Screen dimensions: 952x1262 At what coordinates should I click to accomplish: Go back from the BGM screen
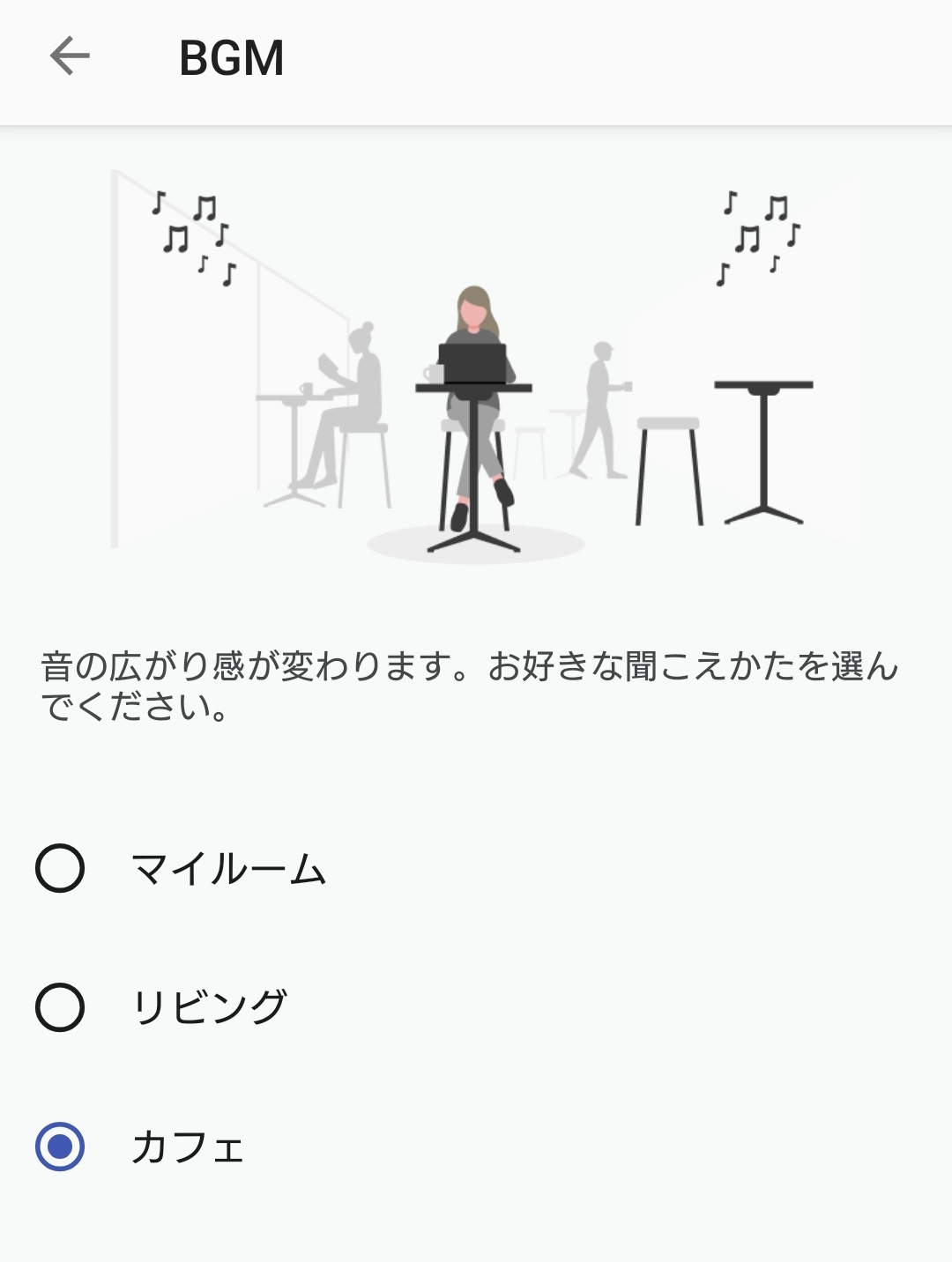pos(70,57)
